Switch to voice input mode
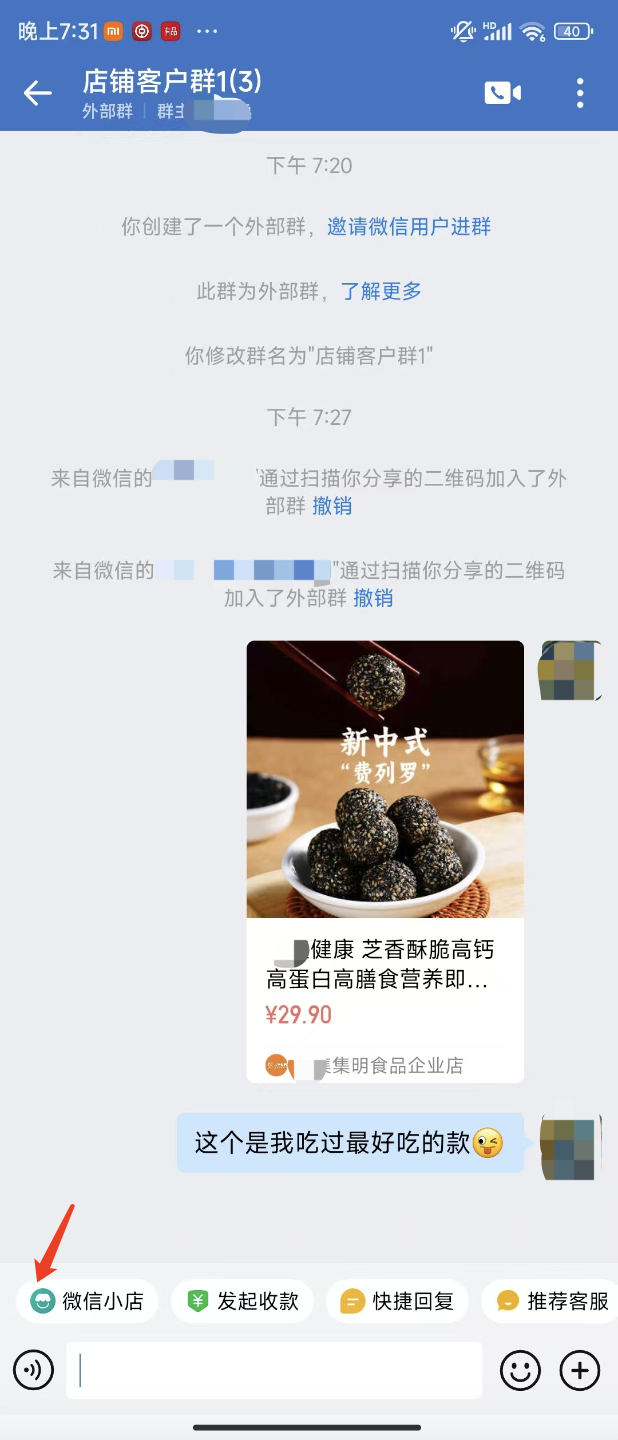The height and width of the screenshot is (1440, 618). coord(33,1370)
